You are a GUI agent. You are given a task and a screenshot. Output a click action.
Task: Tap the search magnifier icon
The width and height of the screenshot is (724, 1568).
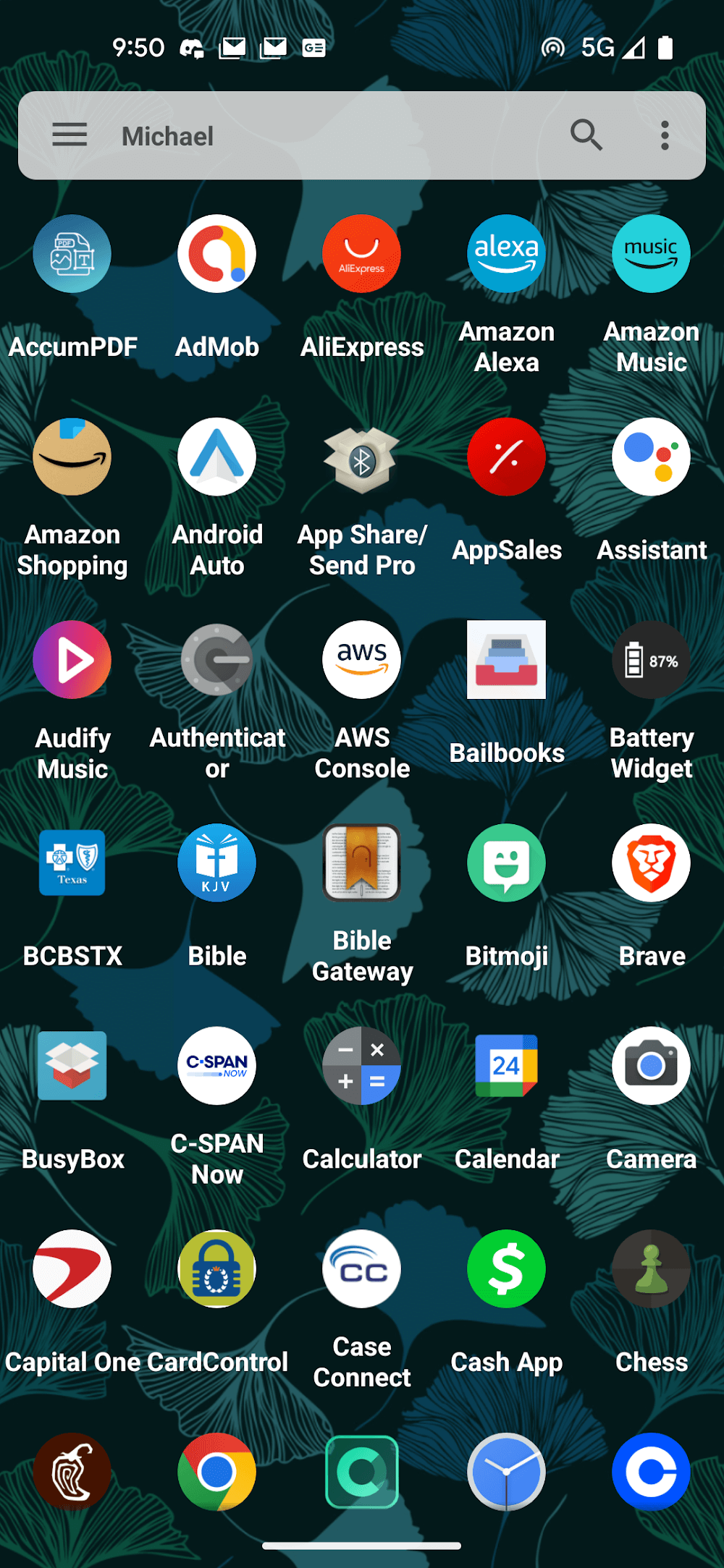(x=586, y=135)
